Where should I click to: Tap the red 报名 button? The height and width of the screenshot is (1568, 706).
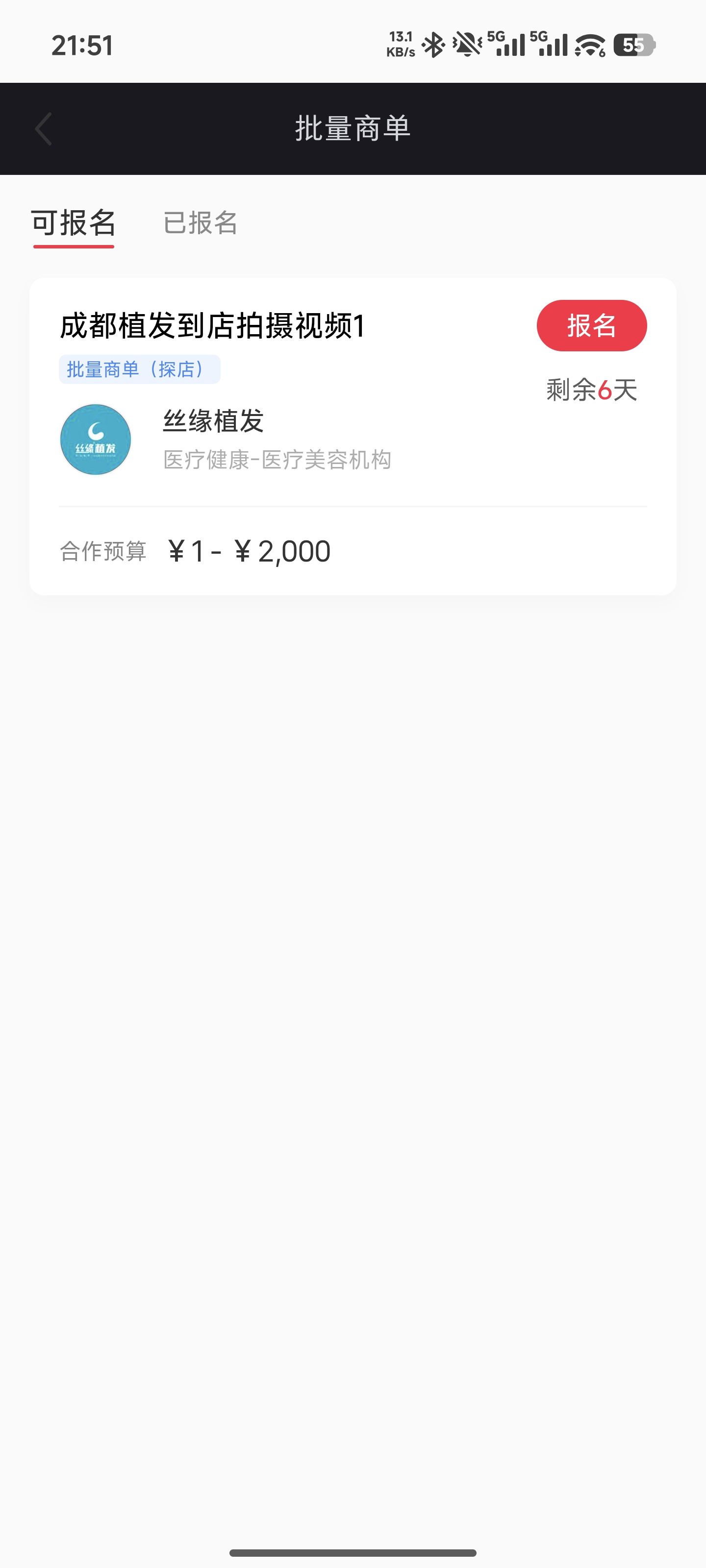click(x=591, y=326)
